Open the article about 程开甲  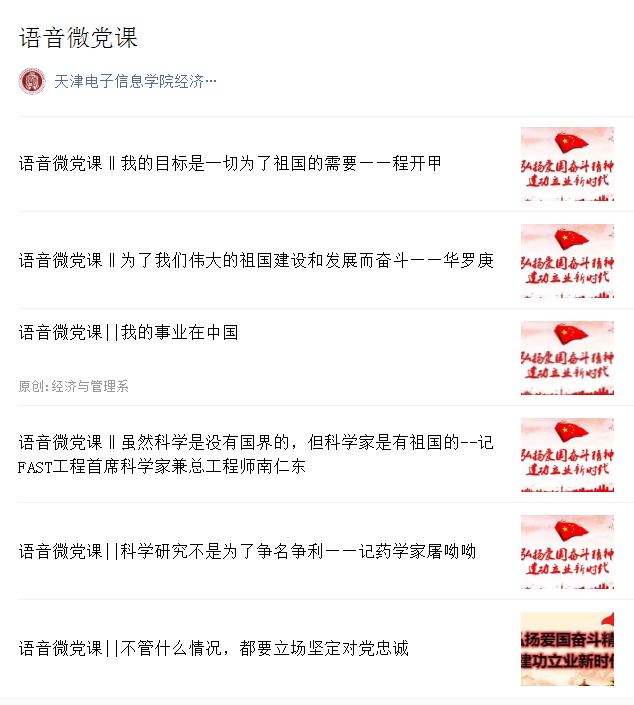pos(230,163)
